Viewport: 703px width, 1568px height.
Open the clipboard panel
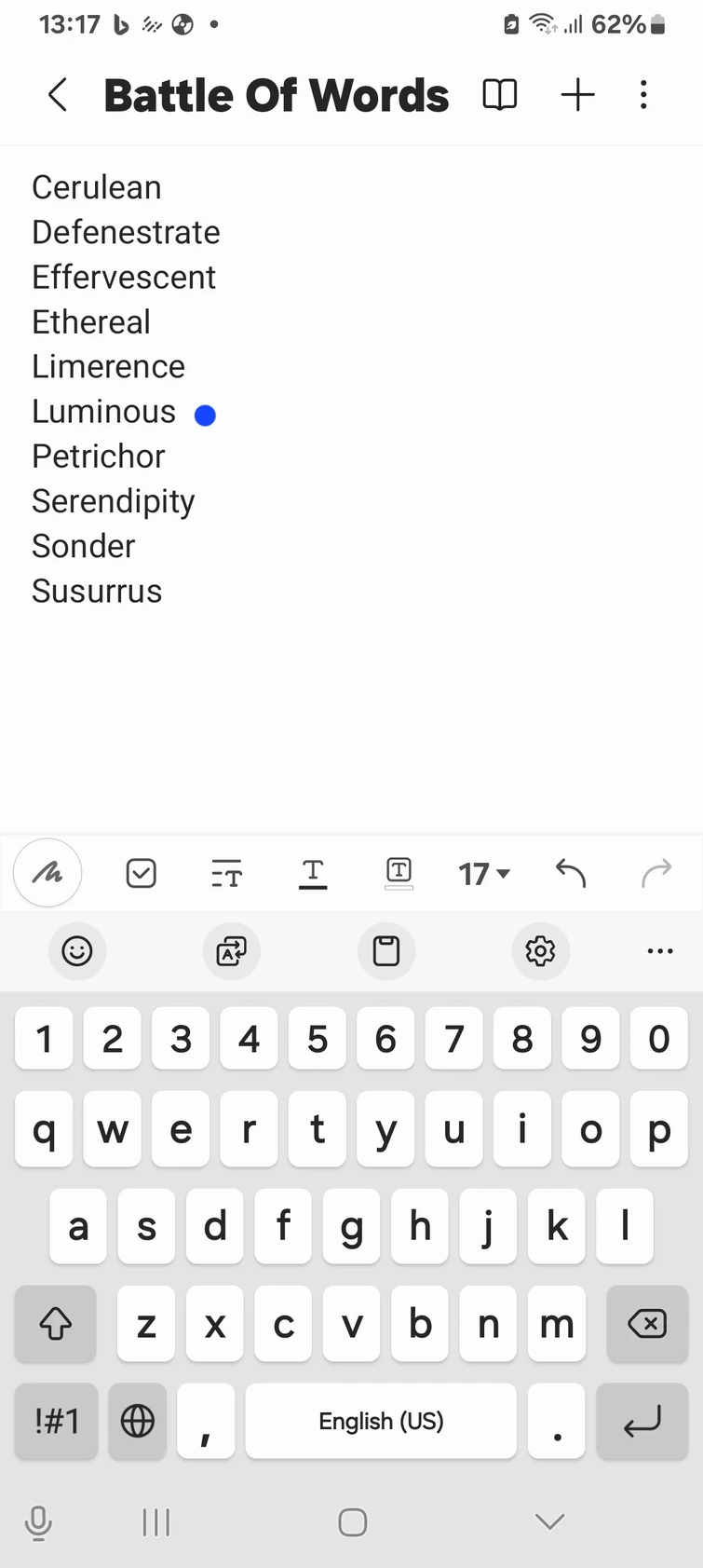(x=386, y=951)
